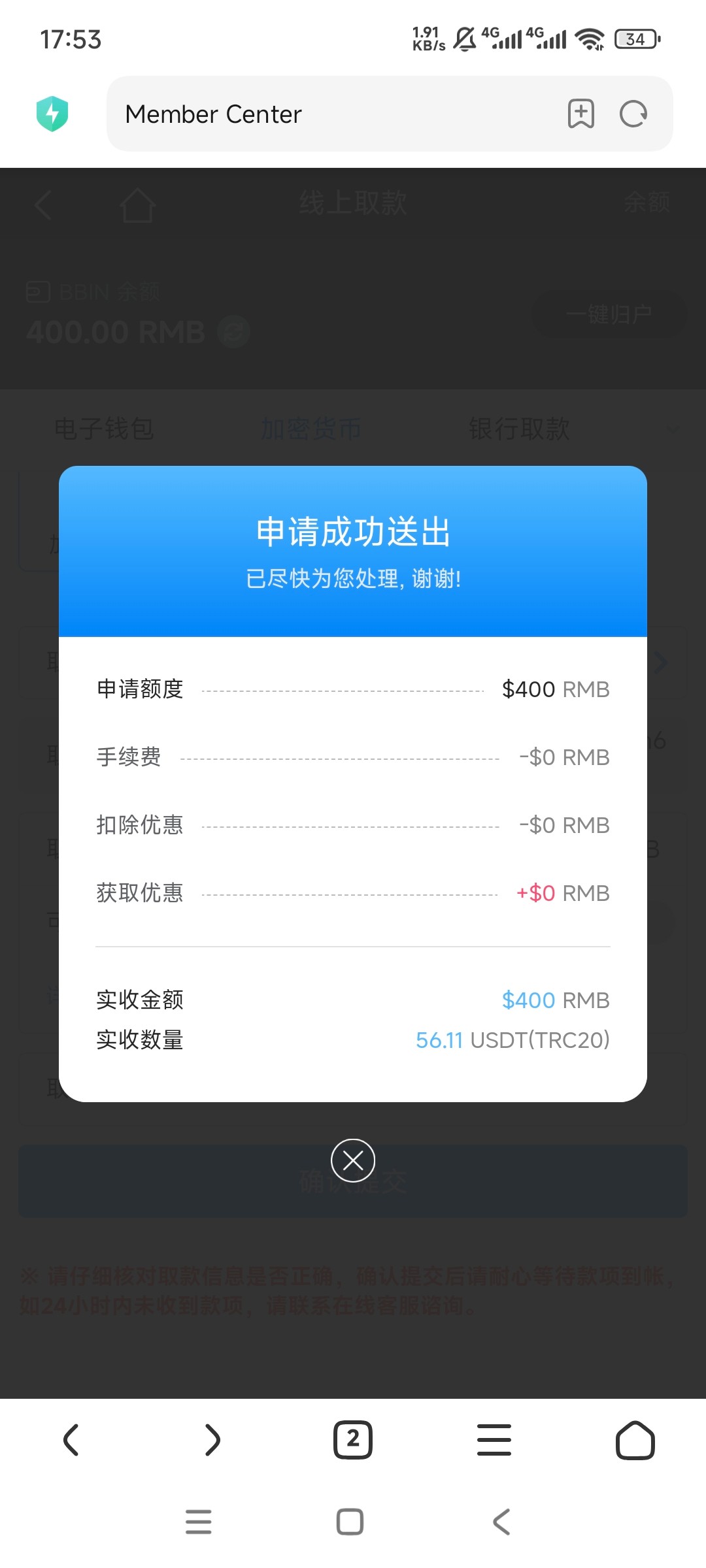Open system recent apps

tap(199, 1522)
